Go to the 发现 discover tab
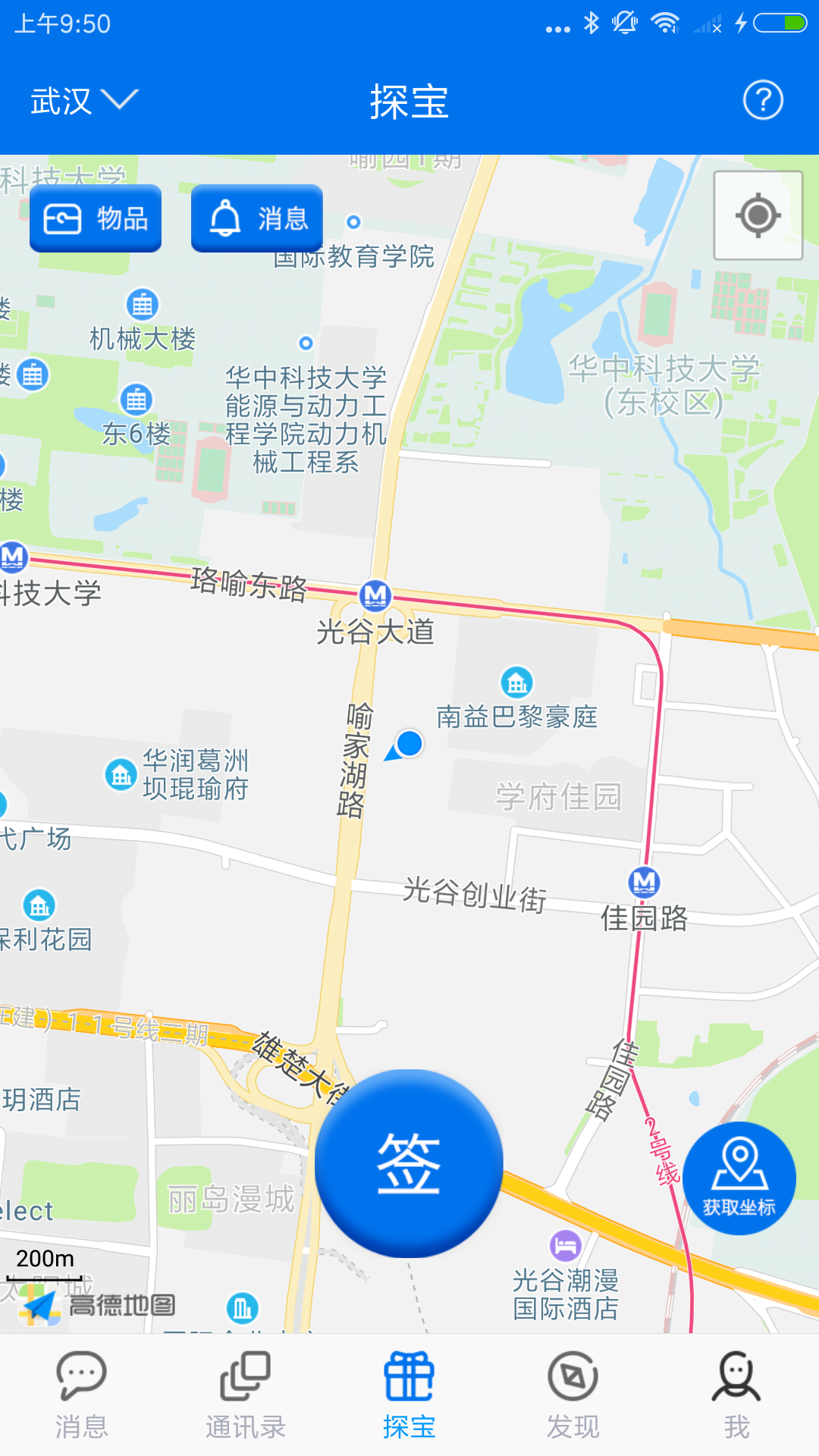The width and height of the screenshot is (819, 1456). pos(573,1395)
